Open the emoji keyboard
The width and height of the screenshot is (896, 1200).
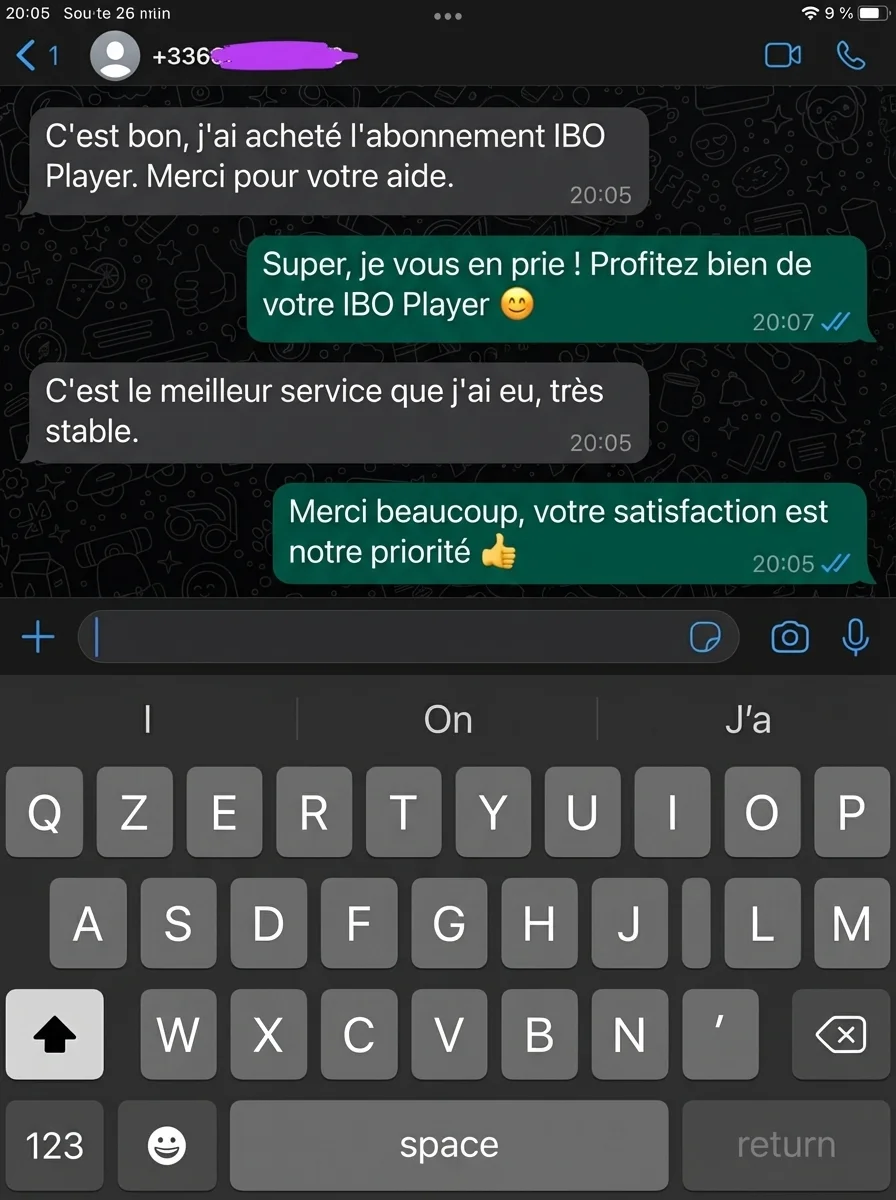tap(167, 1143)
